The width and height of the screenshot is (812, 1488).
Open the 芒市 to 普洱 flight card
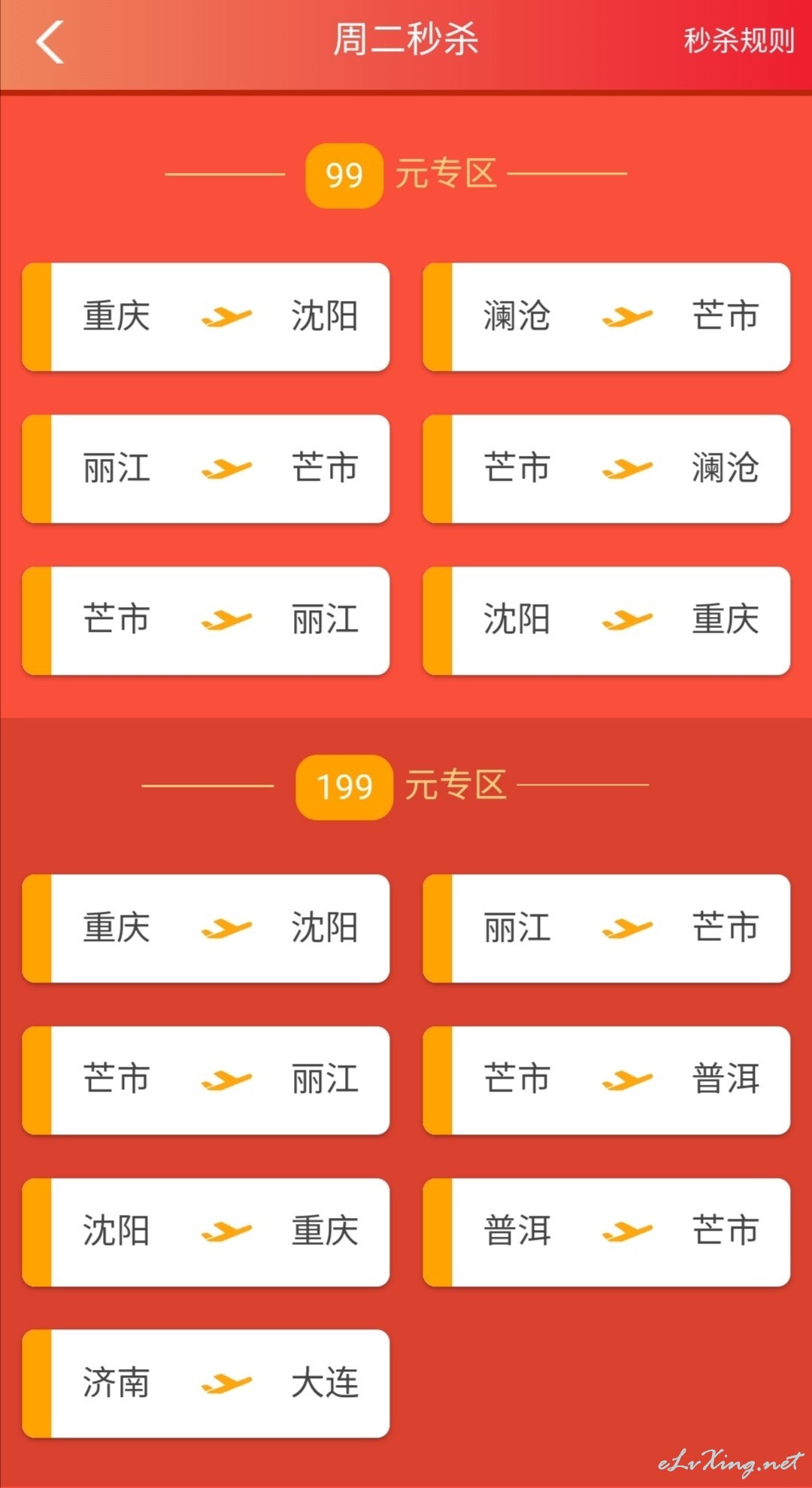pyautogui.click(x=607, y=1080)
